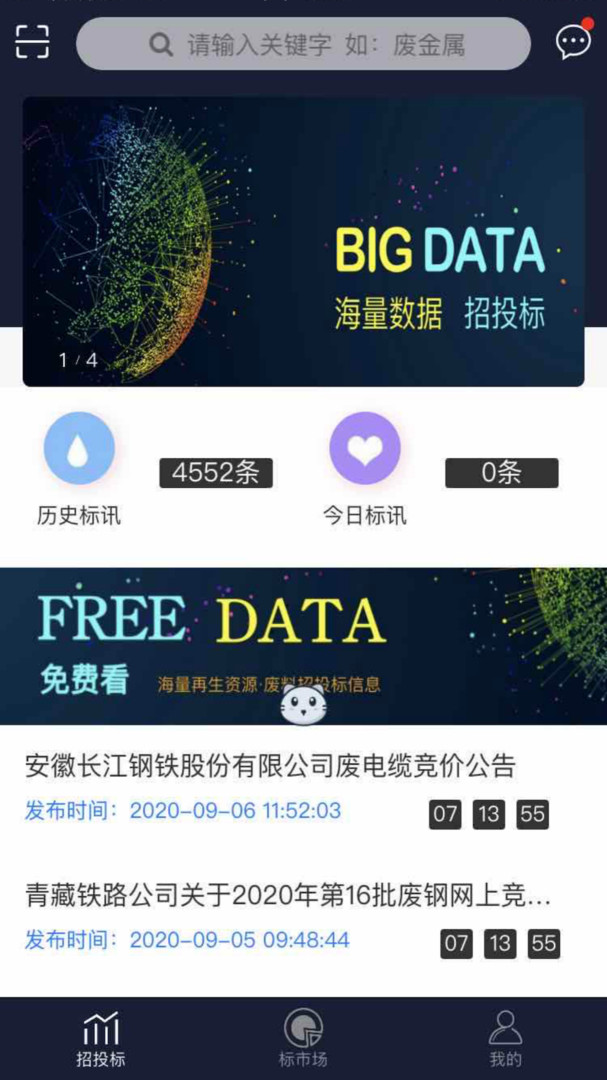The image size is (607, 1080).
Task: Switch to the 标市场 tab
Action: click(x=303, y=1039)
